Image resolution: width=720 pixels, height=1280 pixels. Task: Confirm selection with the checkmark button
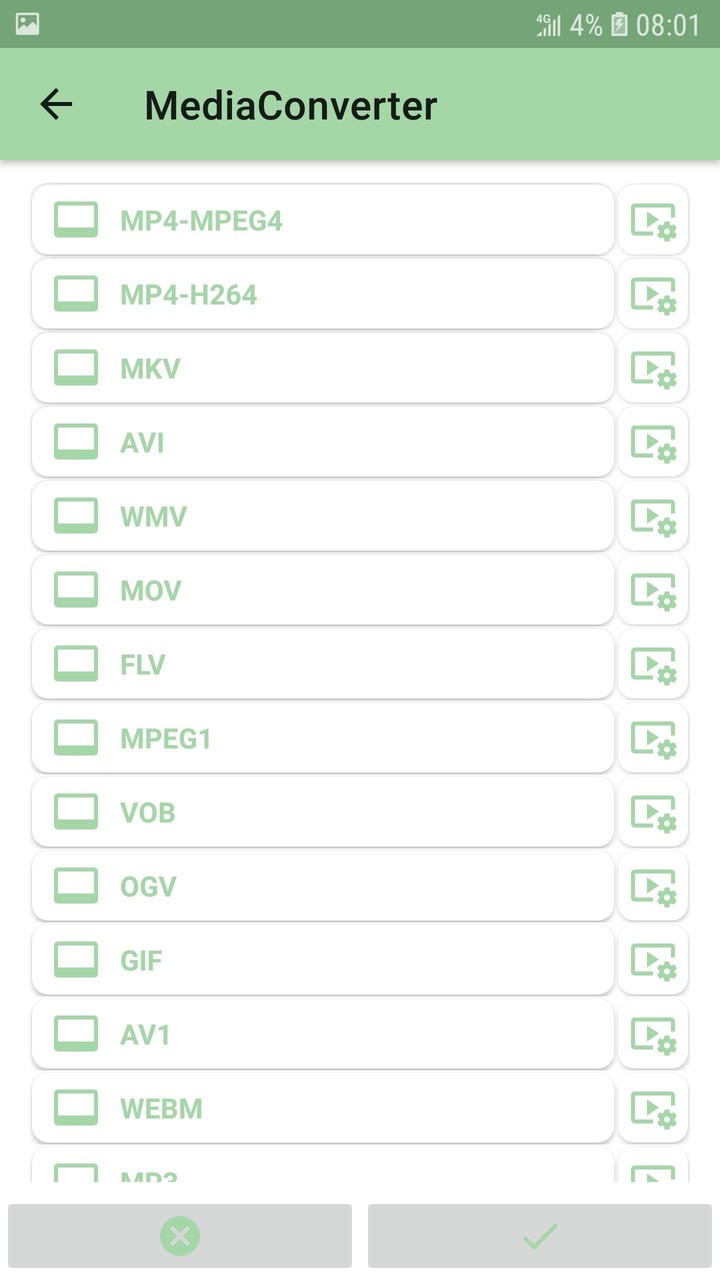540,1235
